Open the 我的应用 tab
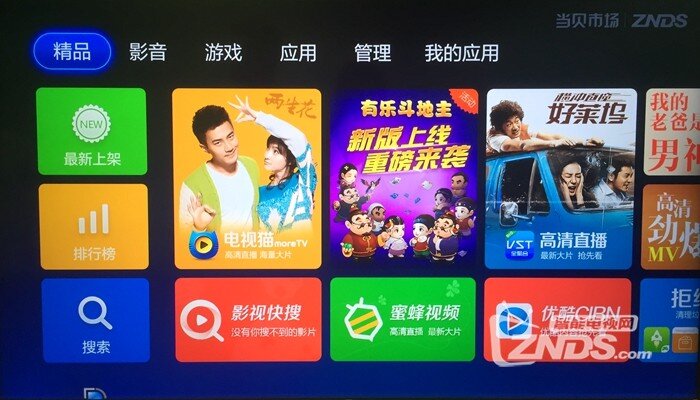Image resolution: width=700 pixels, height=400 pixels. pyautogui.click(x=461, y=52)
